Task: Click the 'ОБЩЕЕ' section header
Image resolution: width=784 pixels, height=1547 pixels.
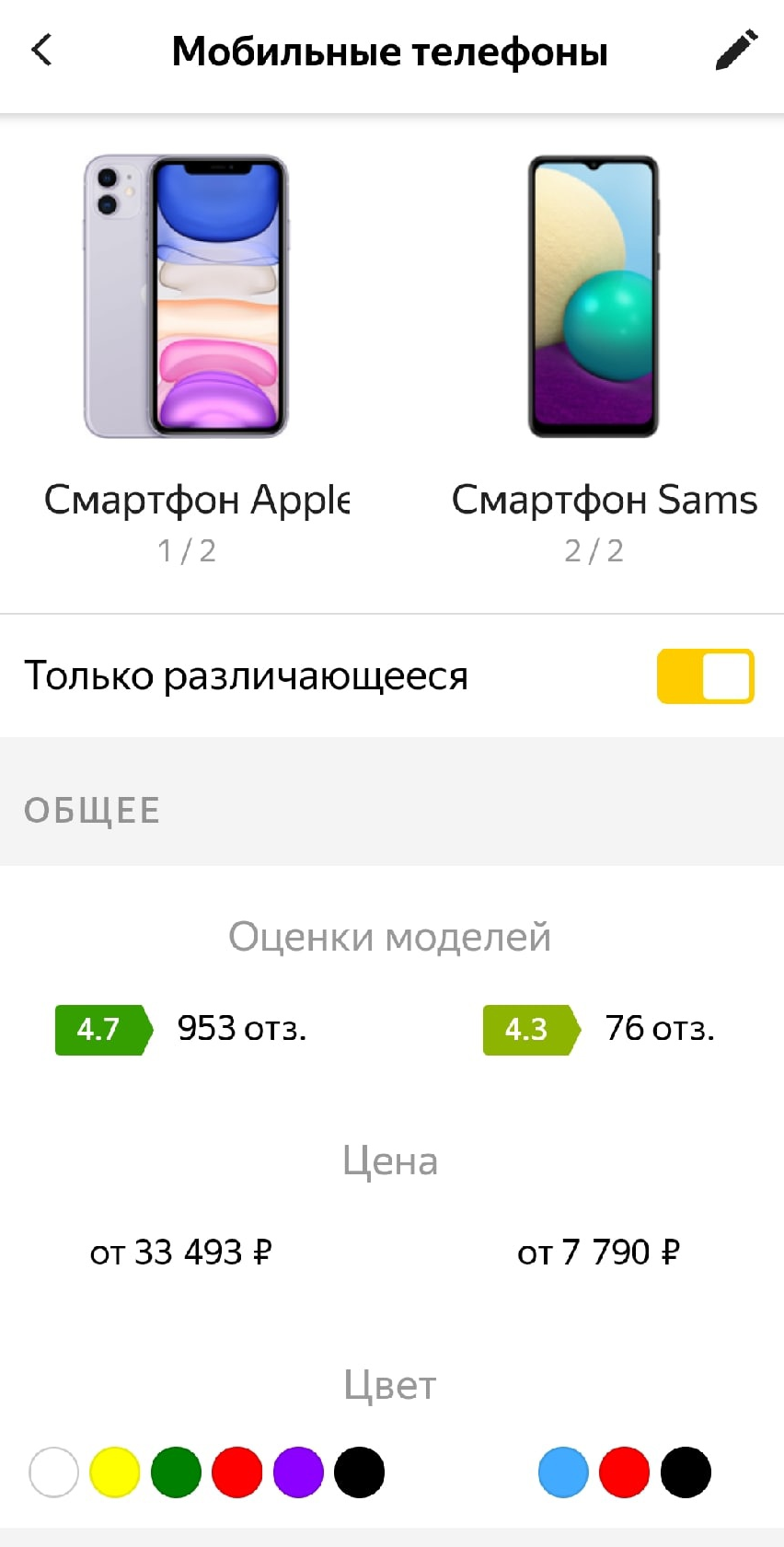Action: [92, 811]
